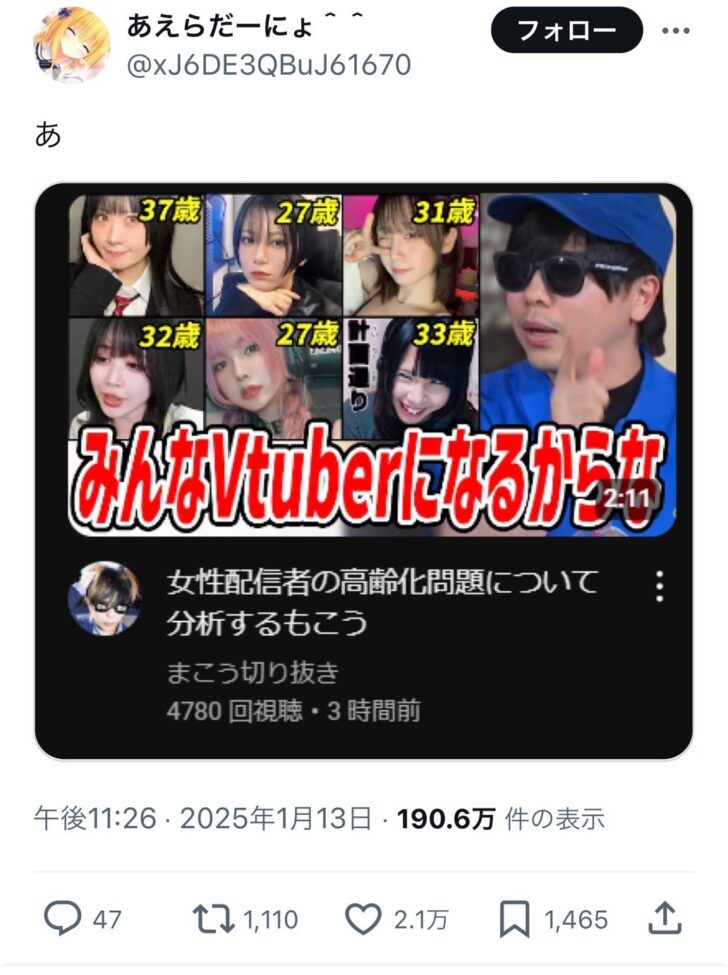This screenshot has height=975, width=728.
Task: Share this post via share icon
Action: click(665, 917)
